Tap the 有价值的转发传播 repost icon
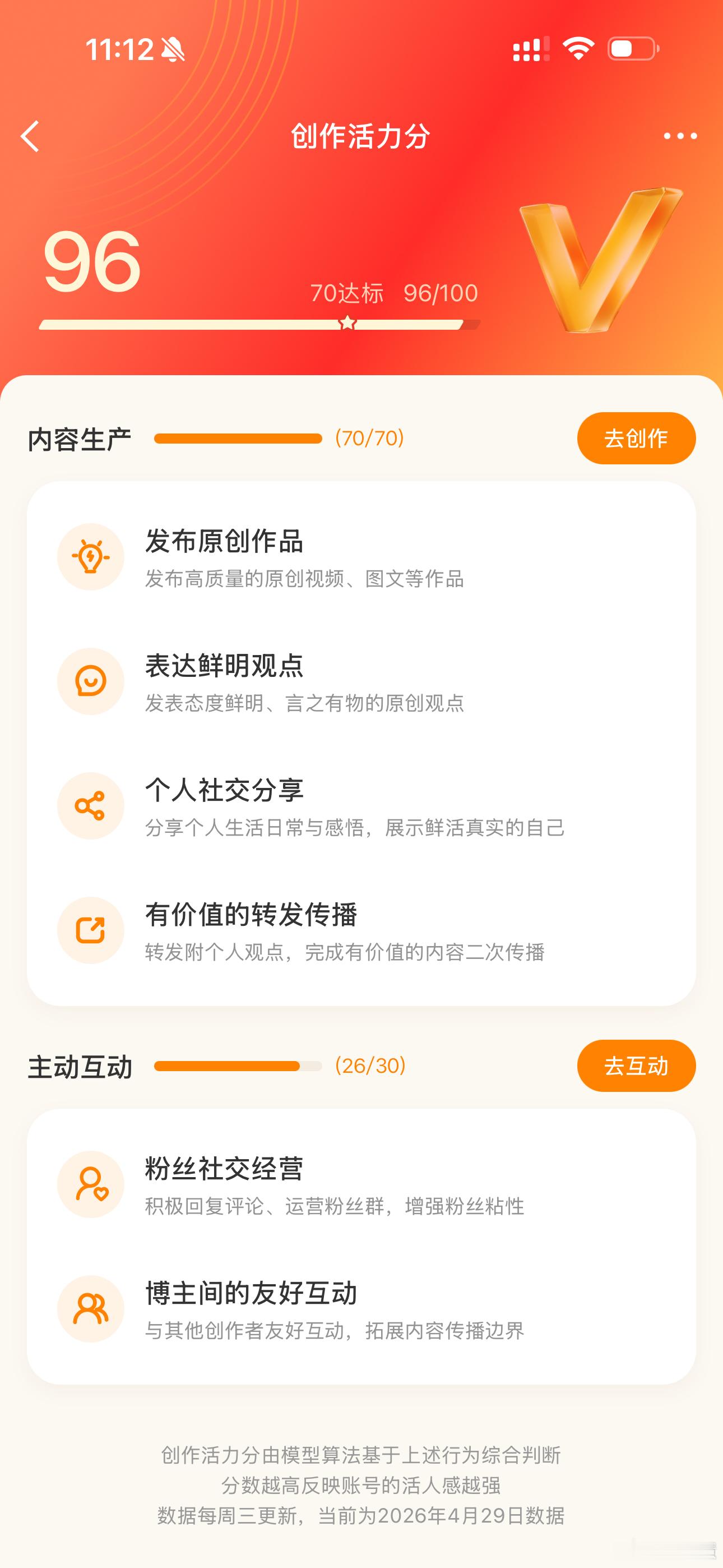723x1568 pixels. point(90,930)
